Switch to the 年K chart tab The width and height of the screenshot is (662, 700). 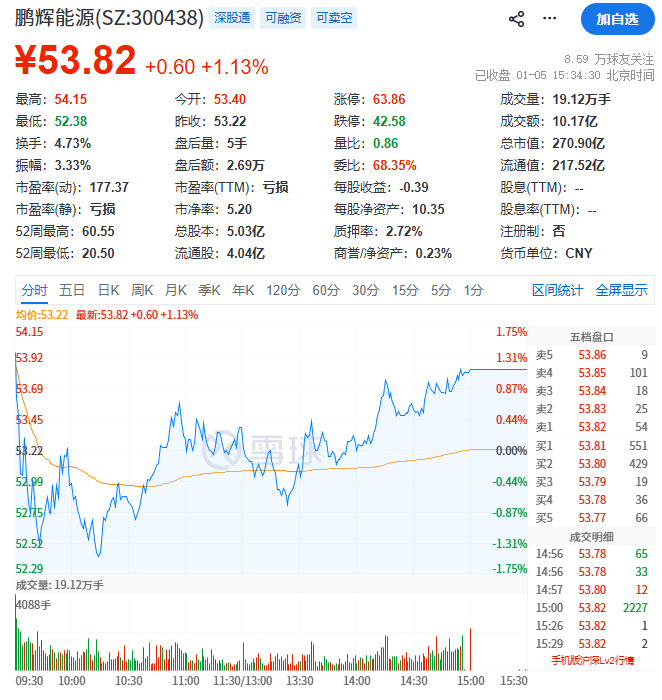point(243,290)
